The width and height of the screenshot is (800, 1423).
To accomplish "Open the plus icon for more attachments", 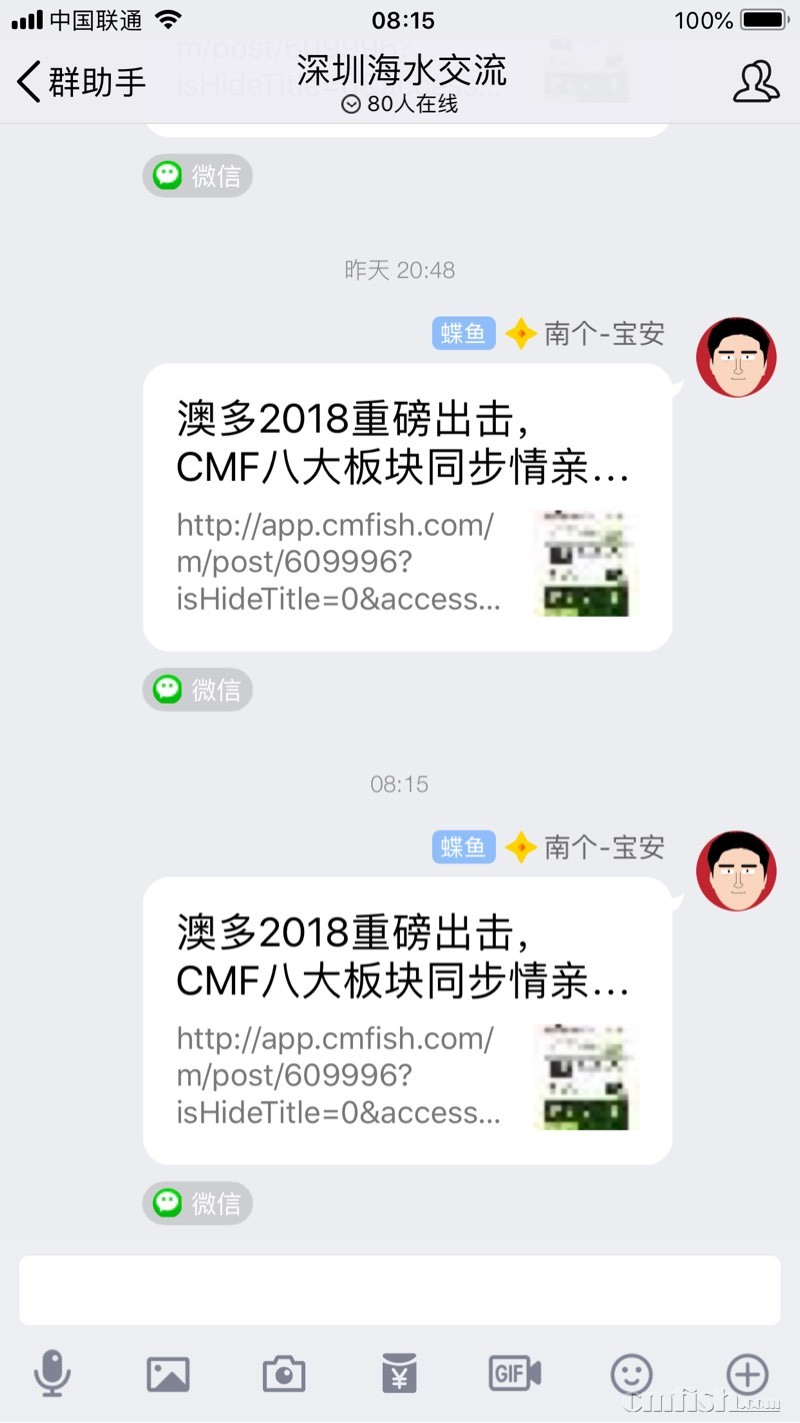I will [746, 1374].
